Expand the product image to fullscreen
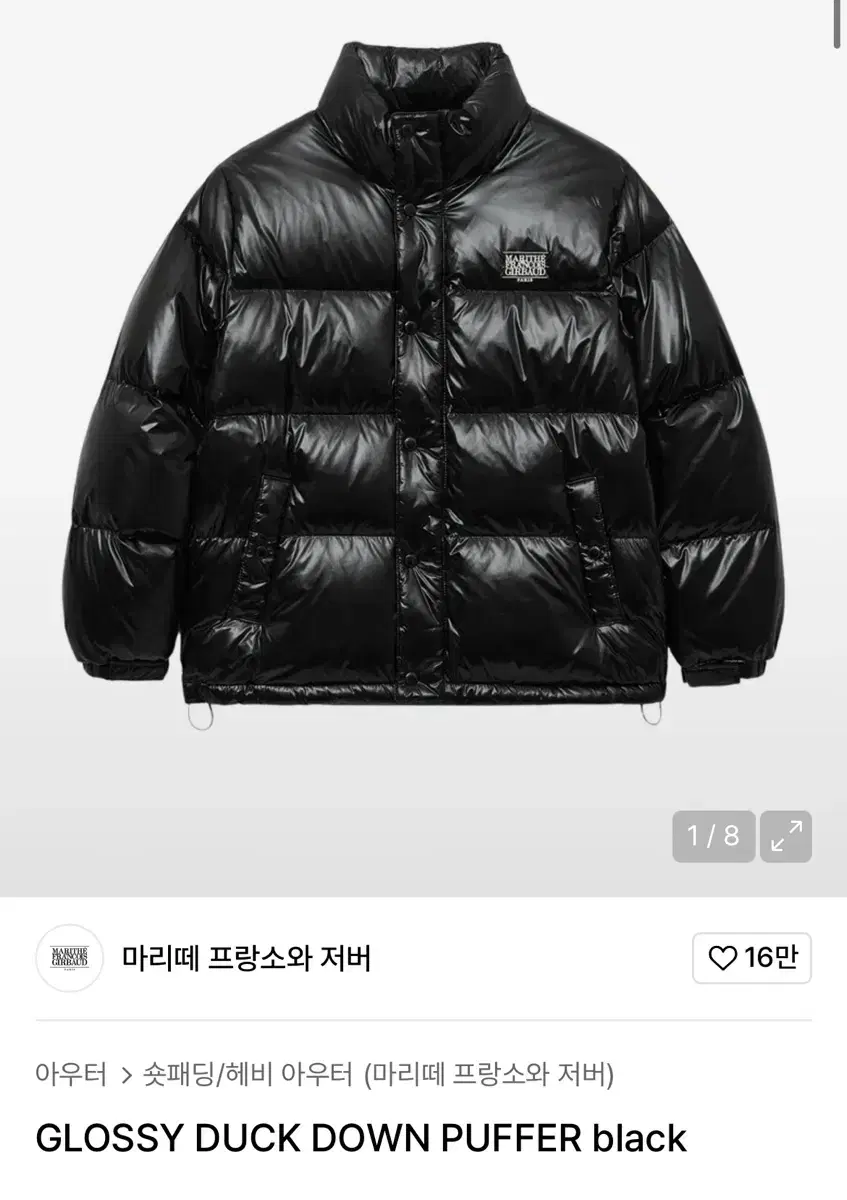This screenshot has height=1200, width=847. (786, 836)
